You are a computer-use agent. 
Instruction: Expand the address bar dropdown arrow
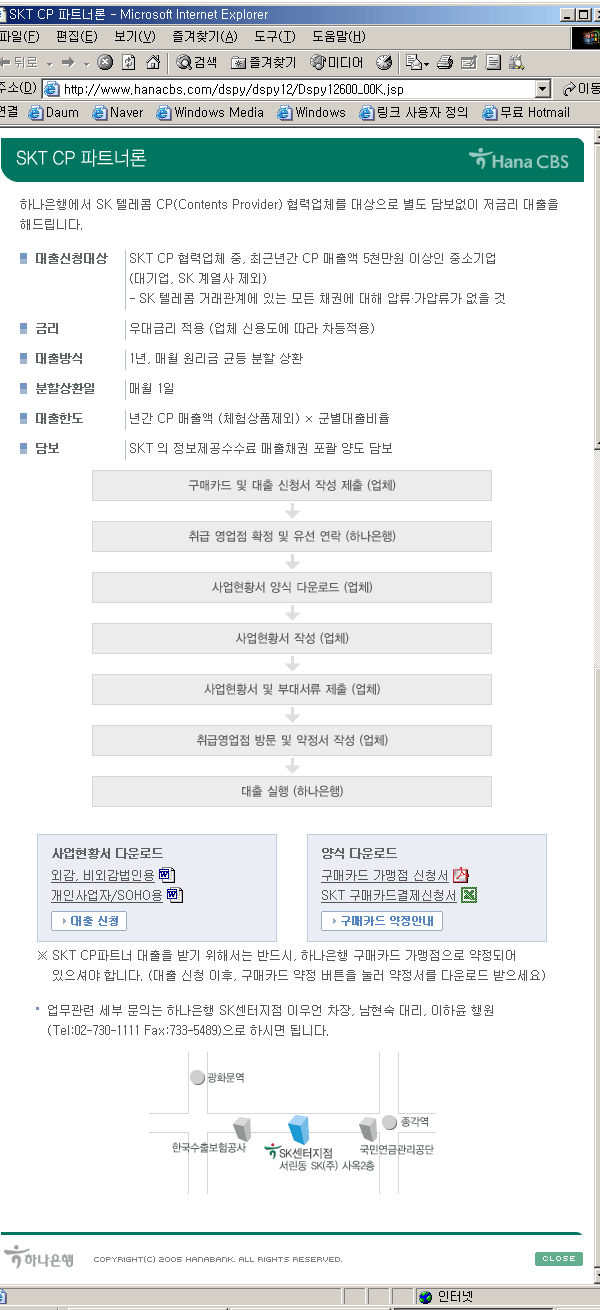click(543, 88)
